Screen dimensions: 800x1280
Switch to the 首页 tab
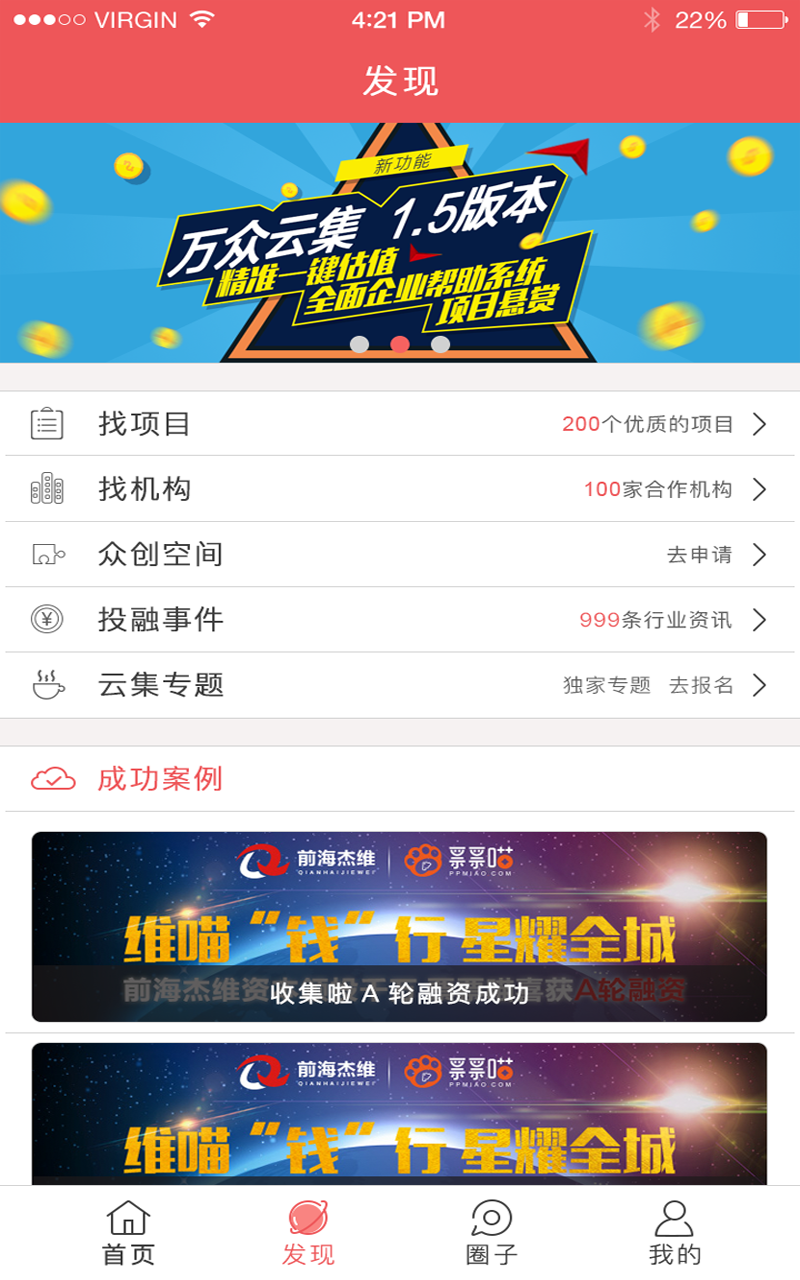[x=129, y=1234]
